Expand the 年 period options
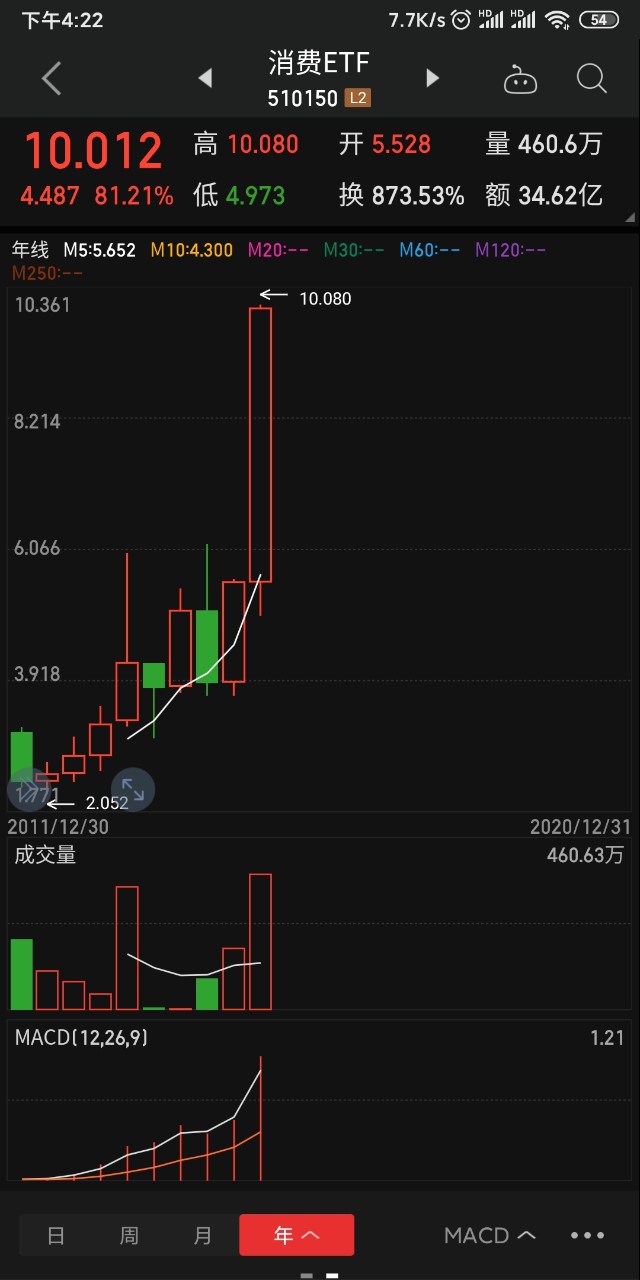The height and width of the screenshot is (1280, 640). 296,1235
